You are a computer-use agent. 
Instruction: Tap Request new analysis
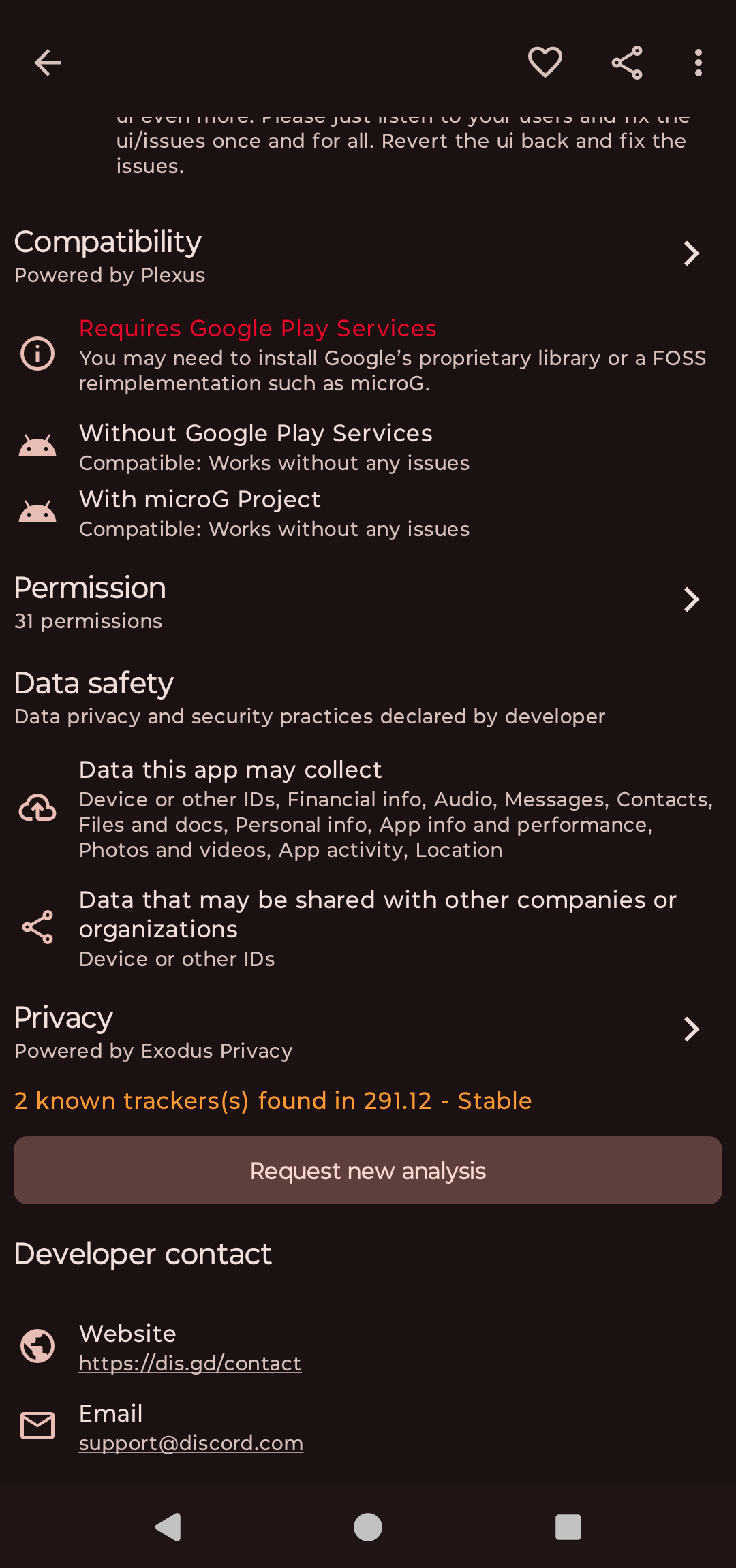[368, 1170]
